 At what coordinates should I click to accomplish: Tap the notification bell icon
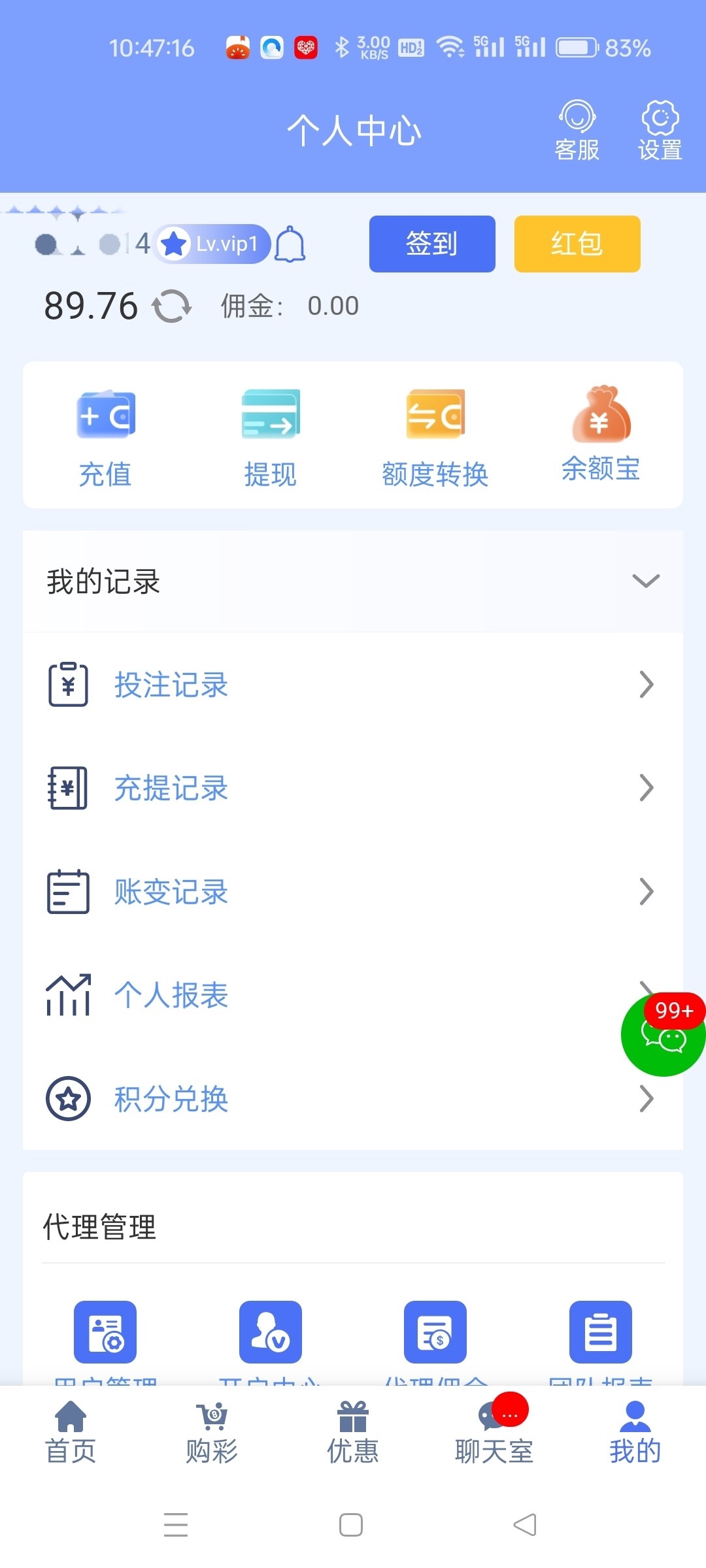[x=290, y=244]
